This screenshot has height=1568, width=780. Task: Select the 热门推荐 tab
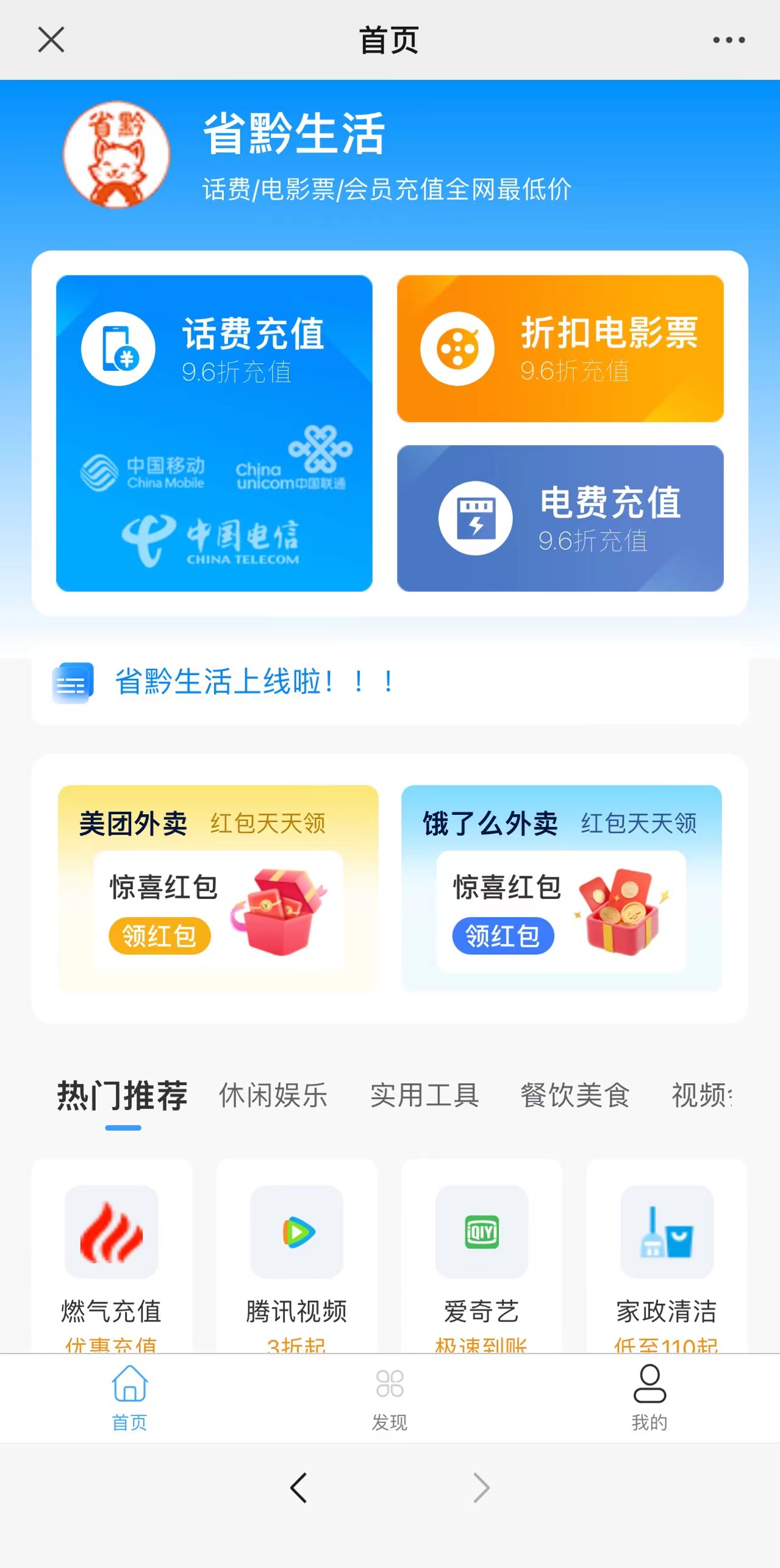click(123, 1095)
